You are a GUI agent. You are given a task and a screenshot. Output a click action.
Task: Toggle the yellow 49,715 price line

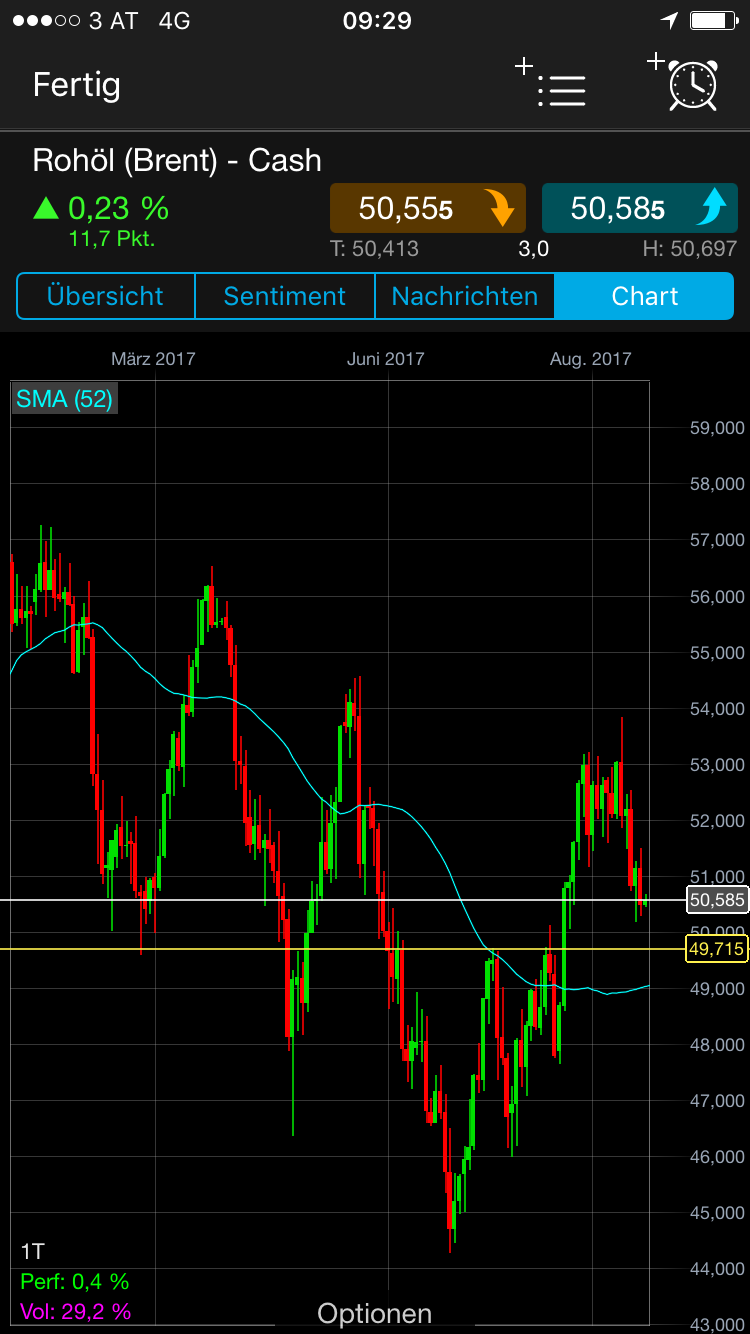point(716,948)
